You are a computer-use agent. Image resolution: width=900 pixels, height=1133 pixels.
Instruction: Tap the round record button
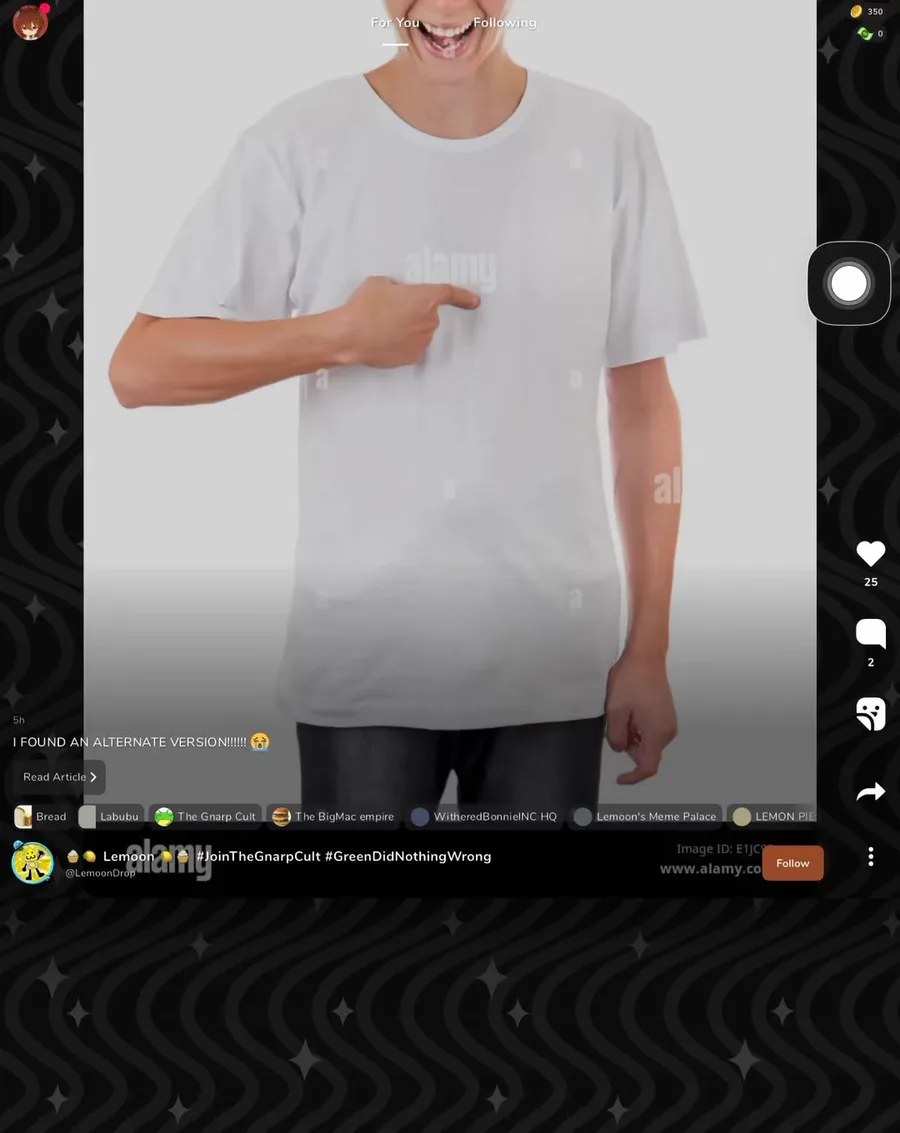849,283
